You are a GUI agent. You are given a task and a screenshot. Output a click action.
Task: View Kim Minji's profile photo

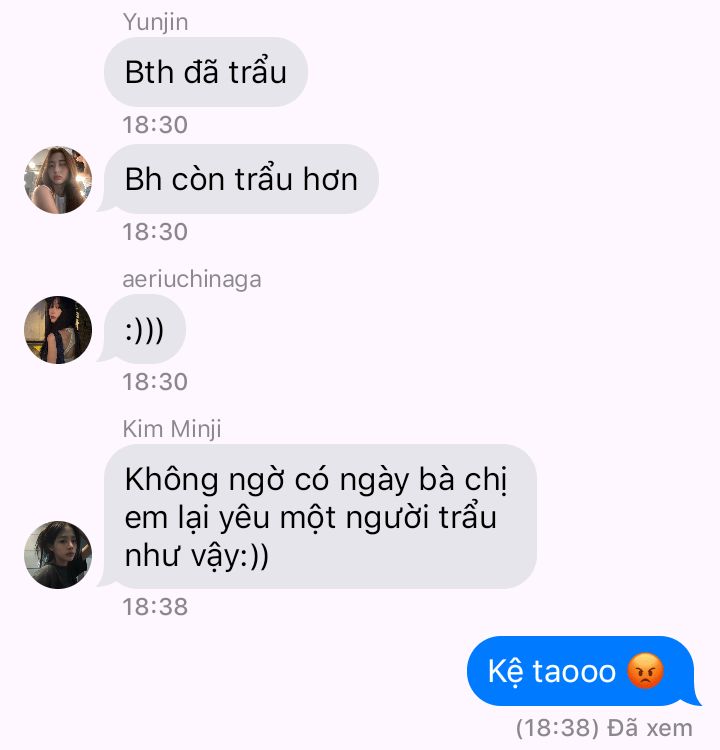[x=58, y=555]
